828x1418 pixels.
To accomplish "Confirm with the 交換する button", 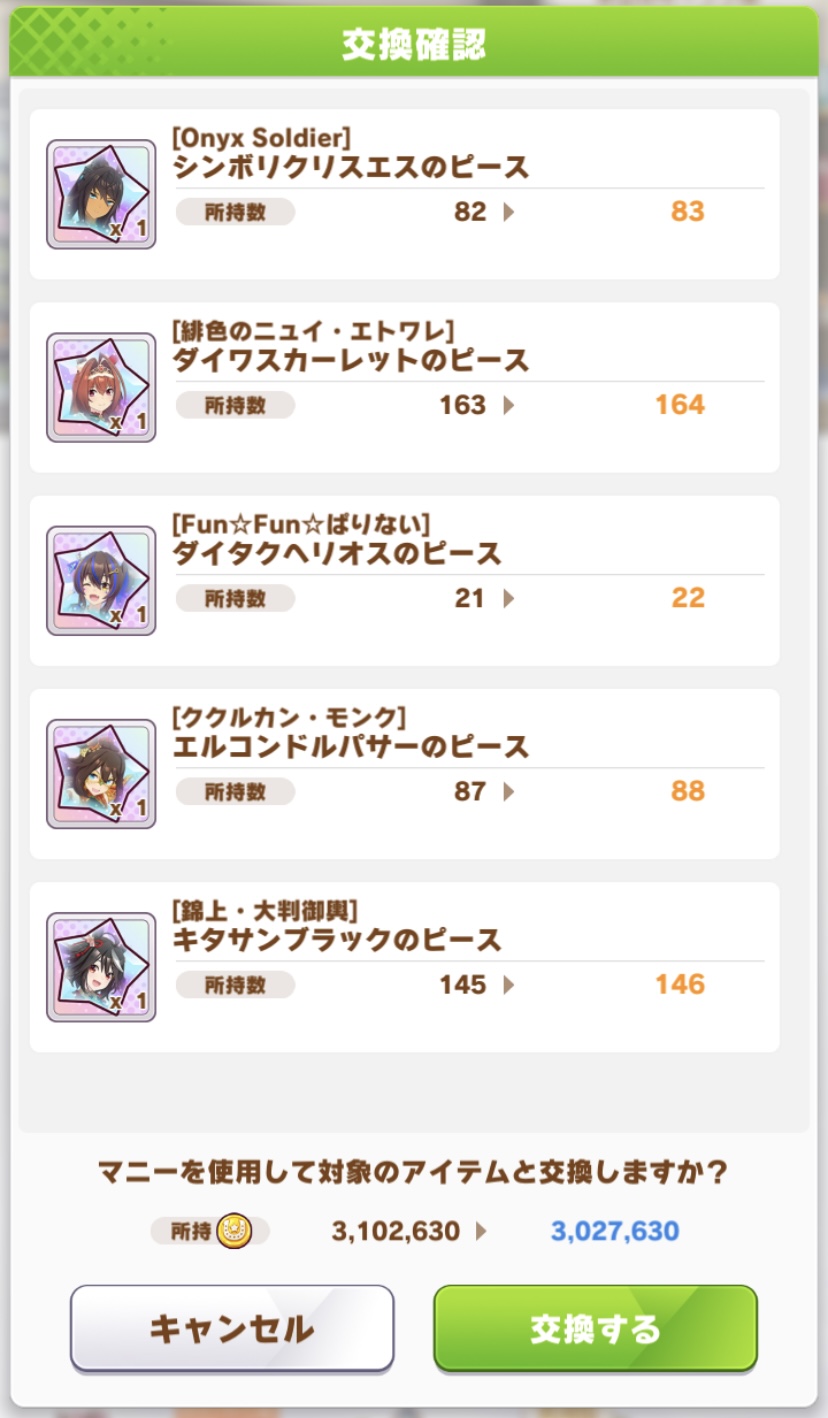I will [x=595, y=1328].
